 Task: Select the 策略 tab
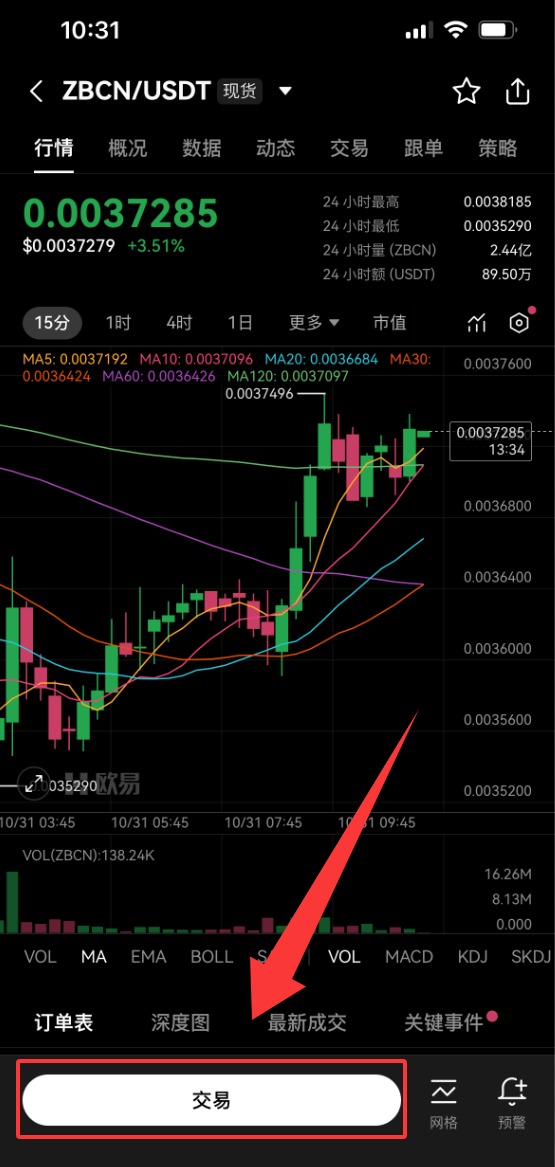[x=497, y=147]
